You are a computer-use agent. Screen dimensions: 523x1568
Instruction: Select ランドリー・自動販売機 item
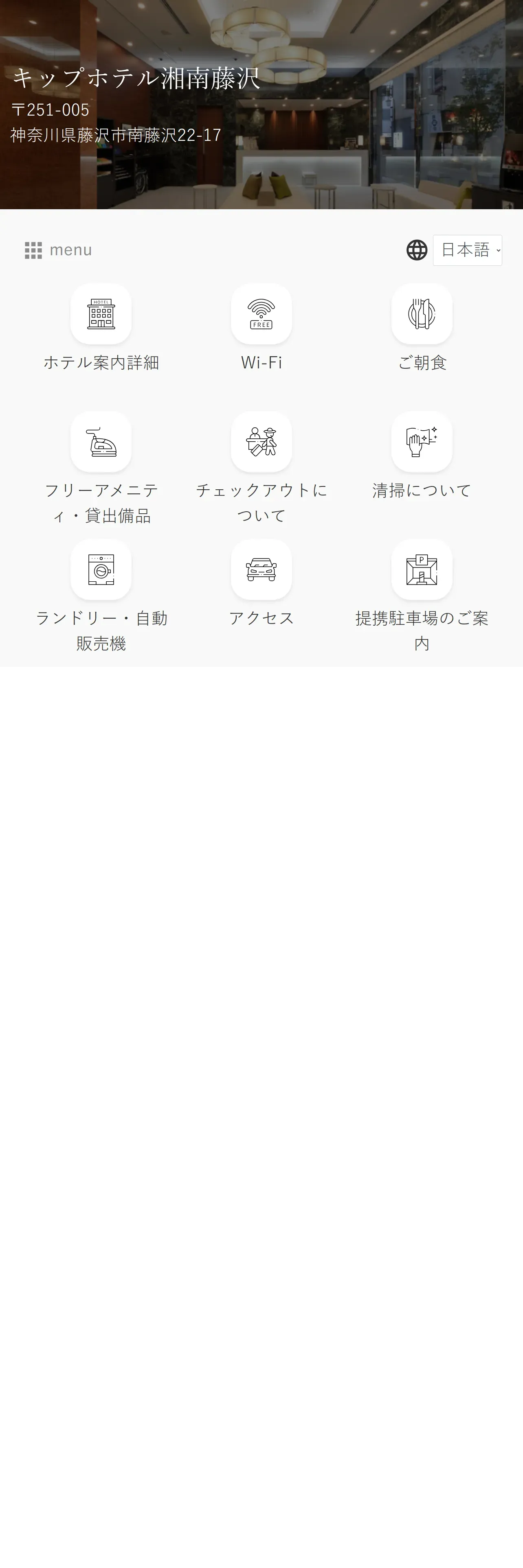[101, 570]
